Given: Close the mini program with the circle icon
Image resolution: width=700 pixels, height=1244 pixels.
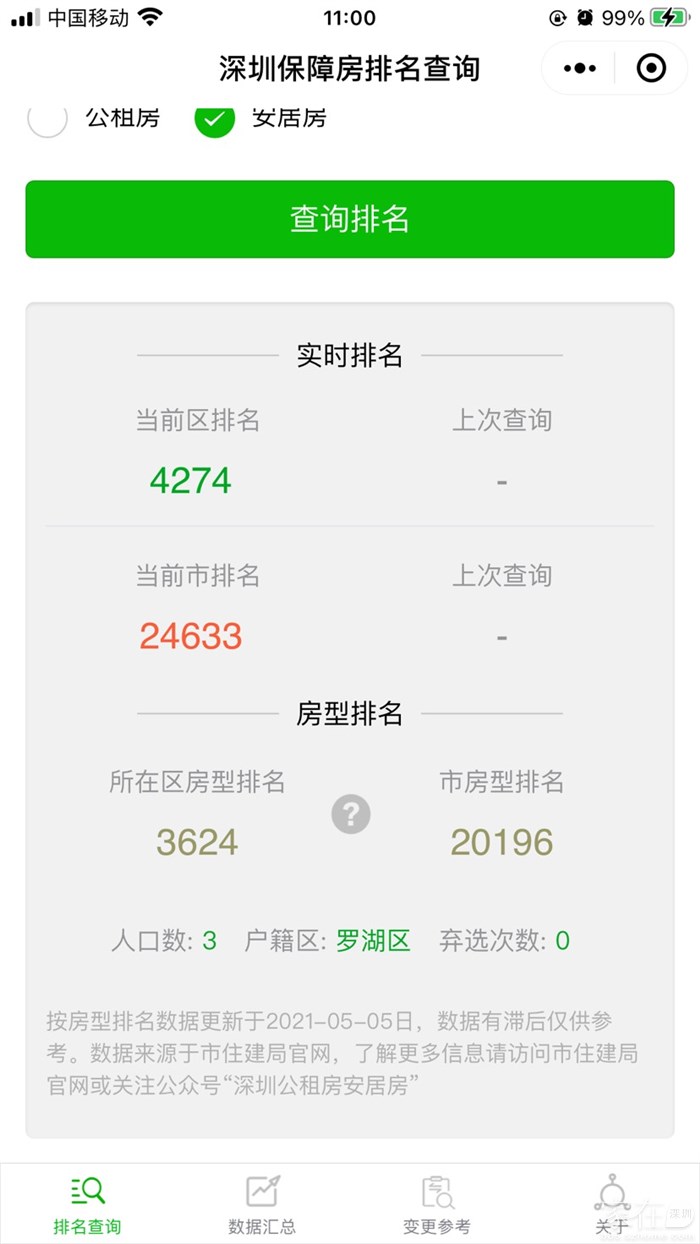Looking at the screenshot, I should pos(651,69).
